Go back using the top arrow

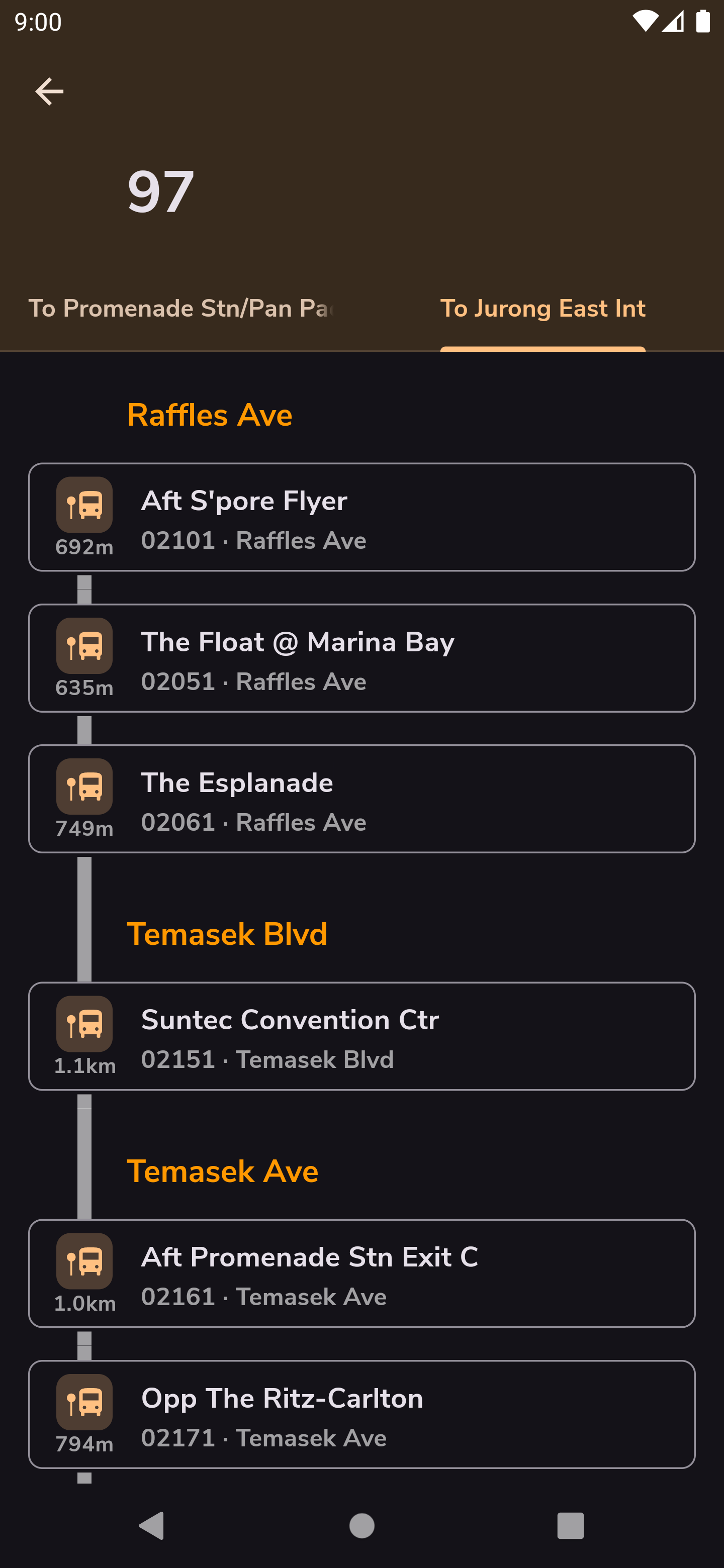[x=49, y=92]
